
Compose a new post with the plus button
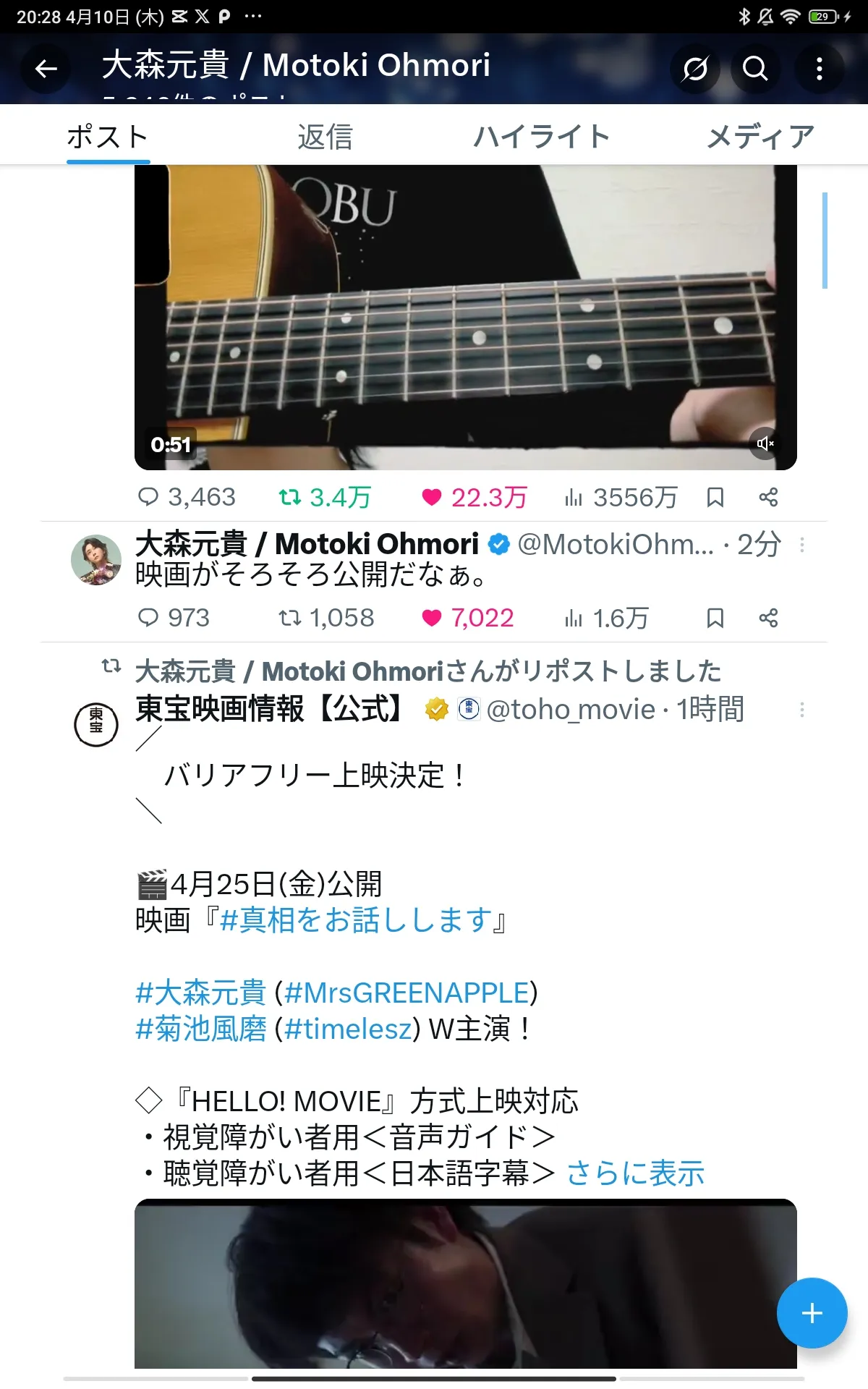tap(812, 1312)
